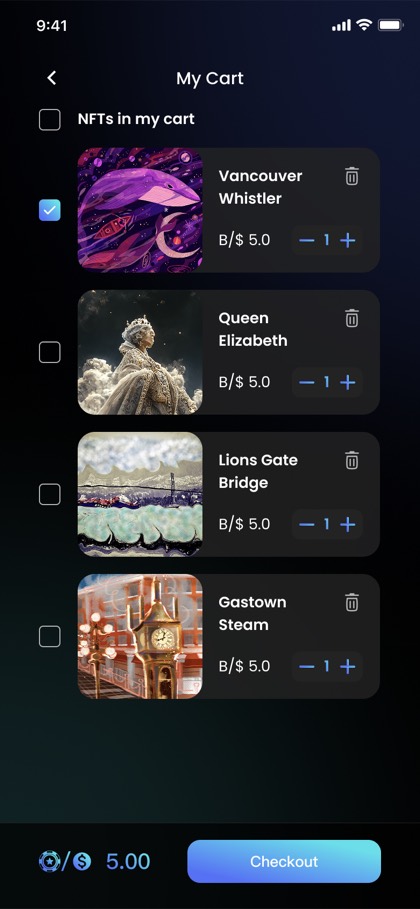Uncheck the Vancouver Whistler checkbox
Viewport: 420px width, 909px height.
[x=50, y=210]
